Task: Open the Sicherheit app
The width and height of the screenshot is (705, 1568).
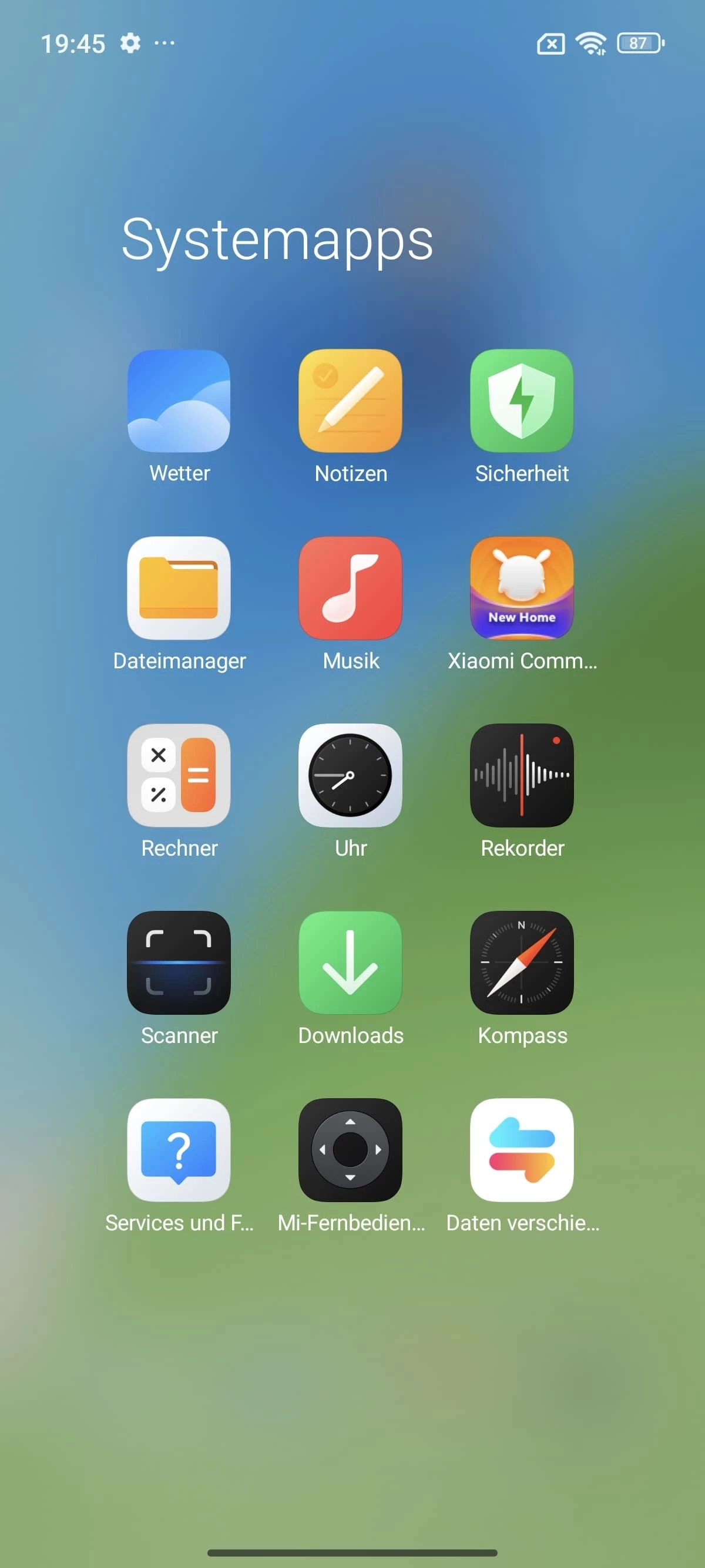Action: click(521, 401)
